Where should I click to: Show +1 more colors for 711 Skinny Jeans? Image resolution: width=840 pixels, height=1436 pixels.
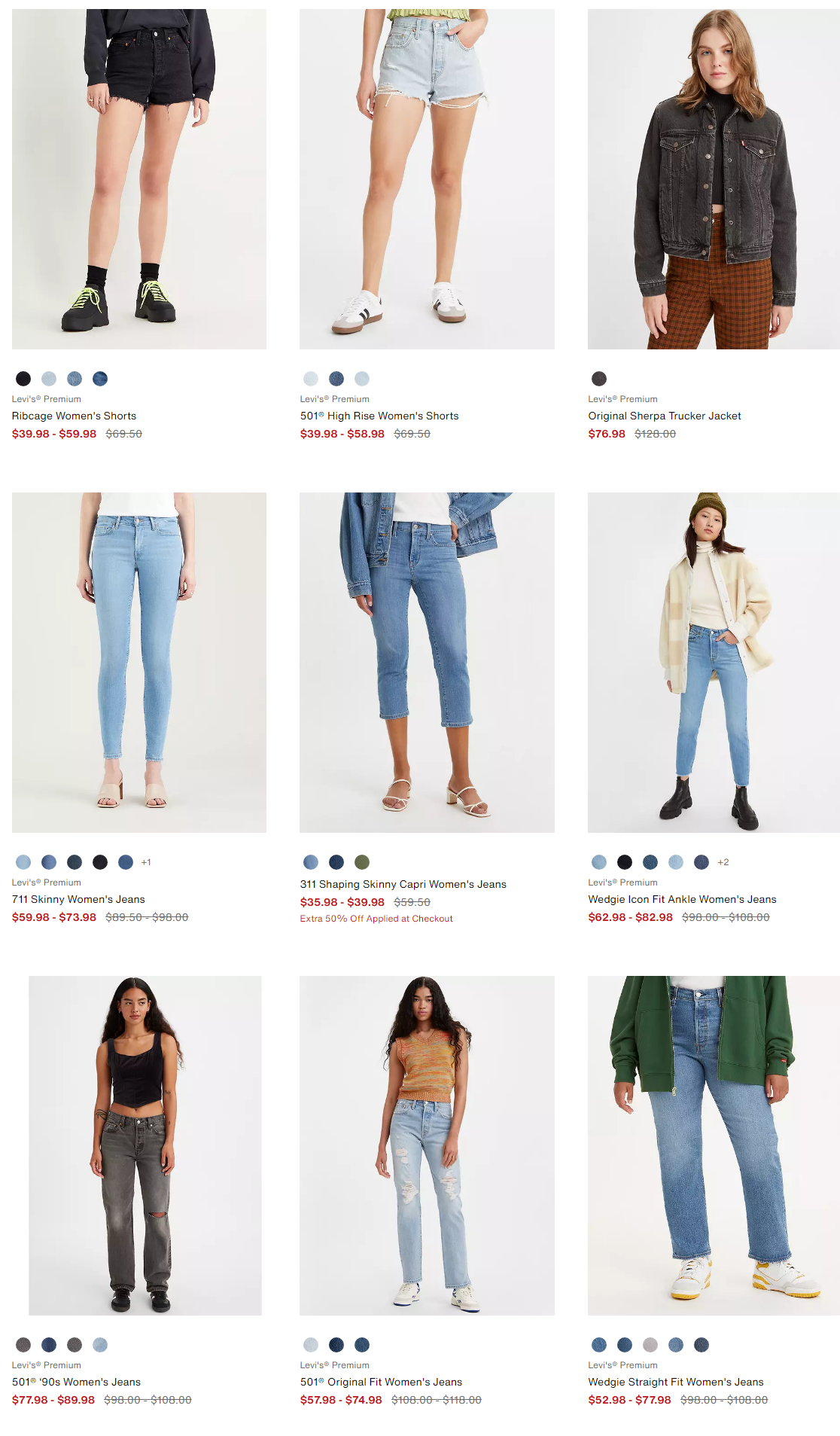point(146,862)
